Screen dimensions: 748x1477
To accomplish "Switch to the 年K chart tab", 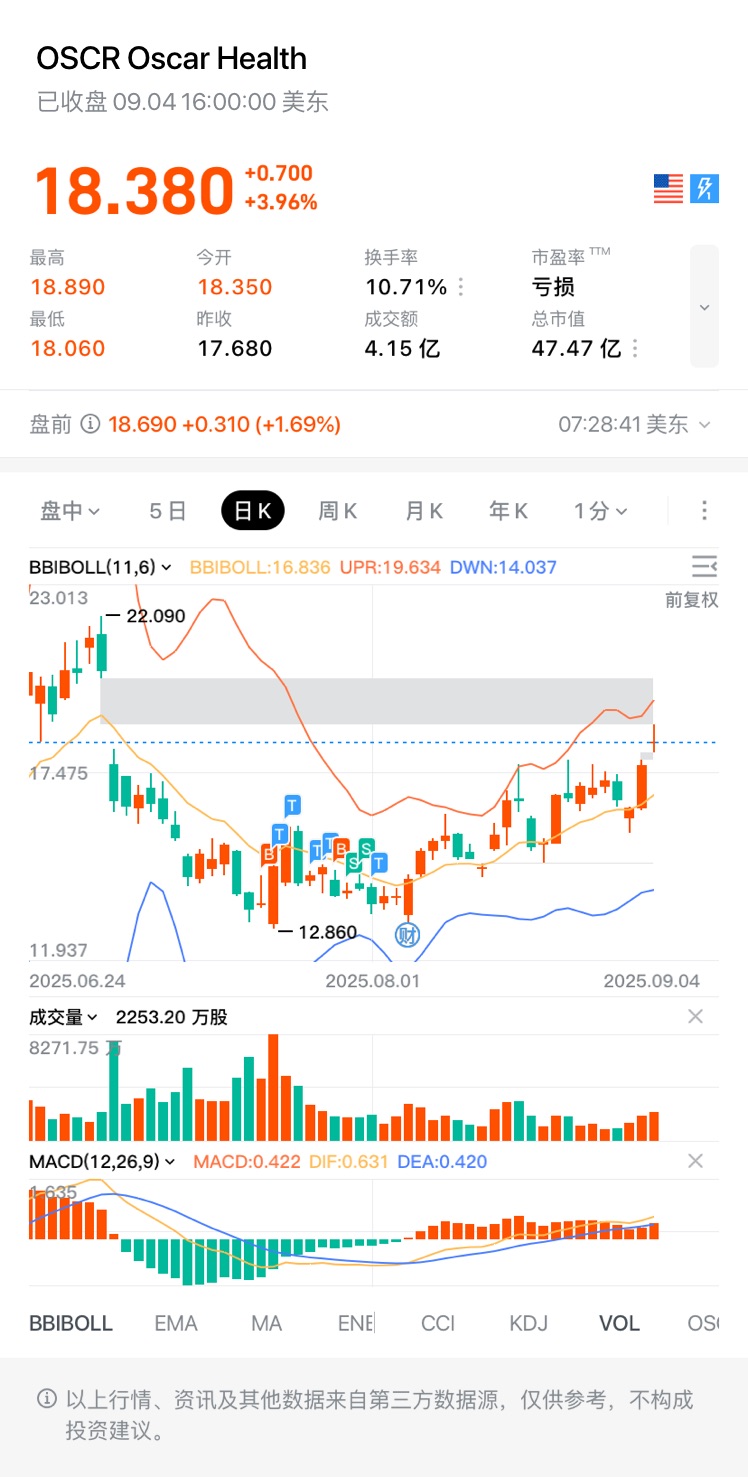I will click(x=508, y=511).
